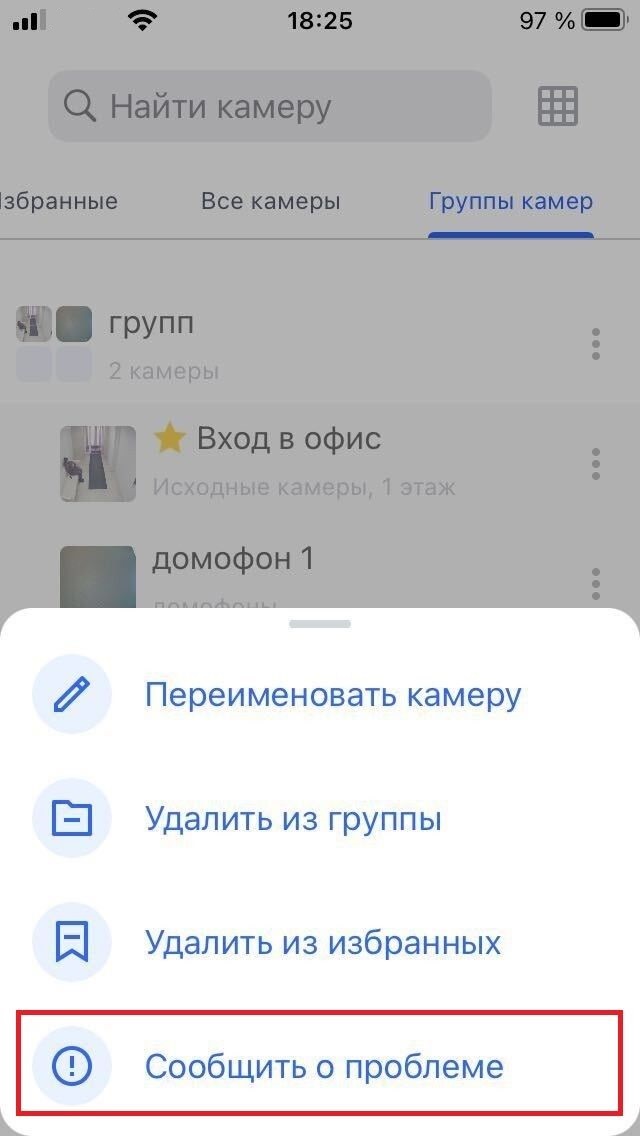Screen dimensions: 640x1136
Task: Select Переименовать камеру option
Action: 332,695
